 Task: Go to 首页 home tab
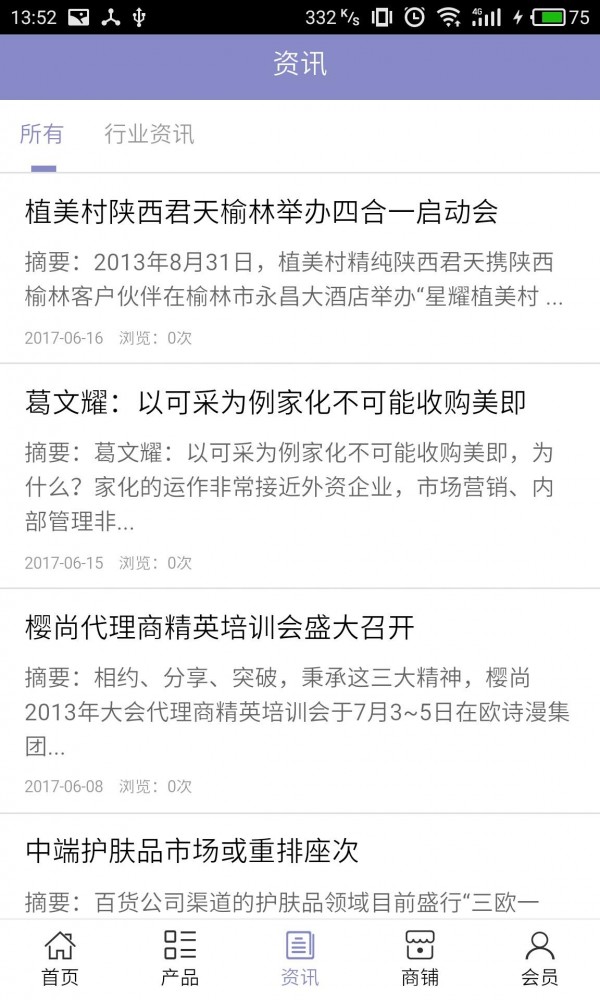coord(60,958)
